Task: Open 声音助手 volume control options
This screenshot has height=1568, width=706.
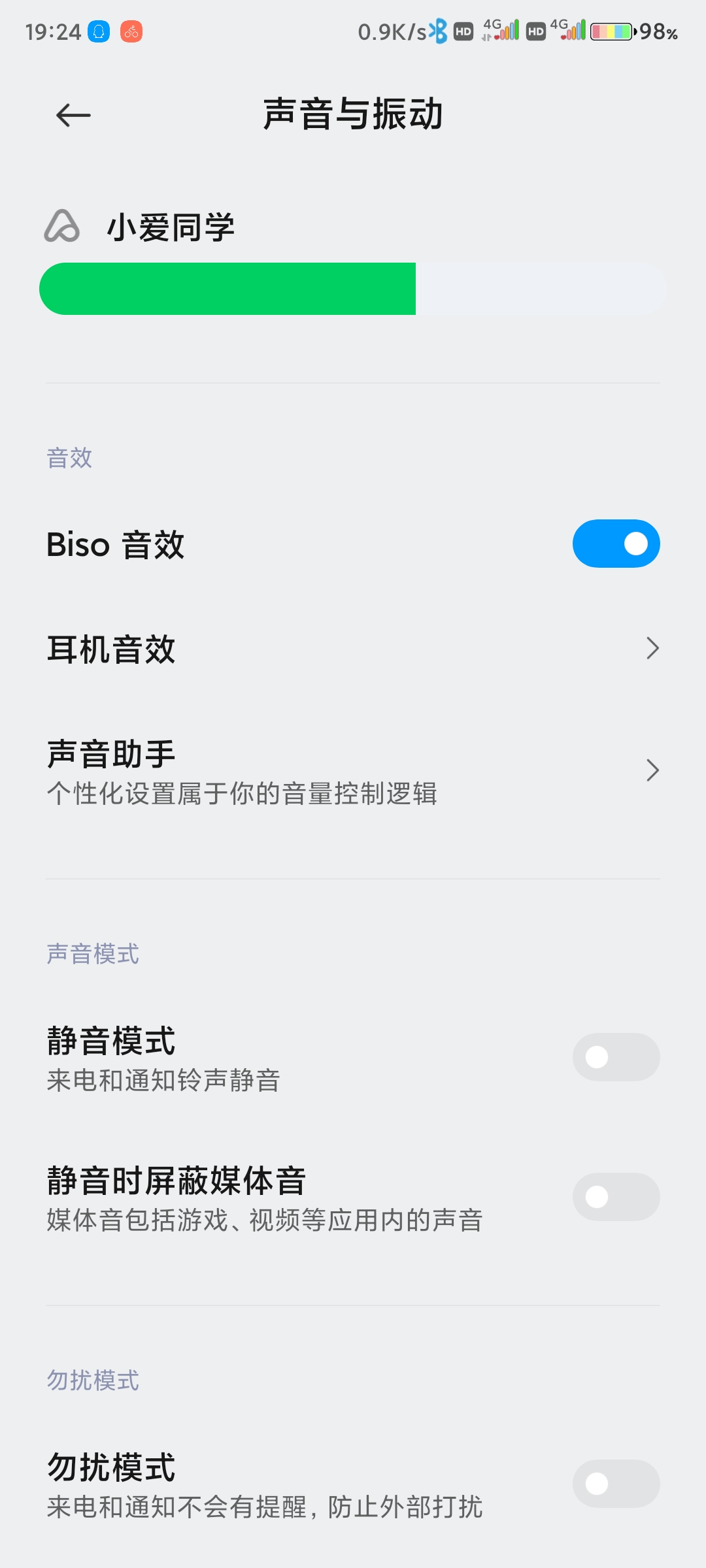Action: 353,772
